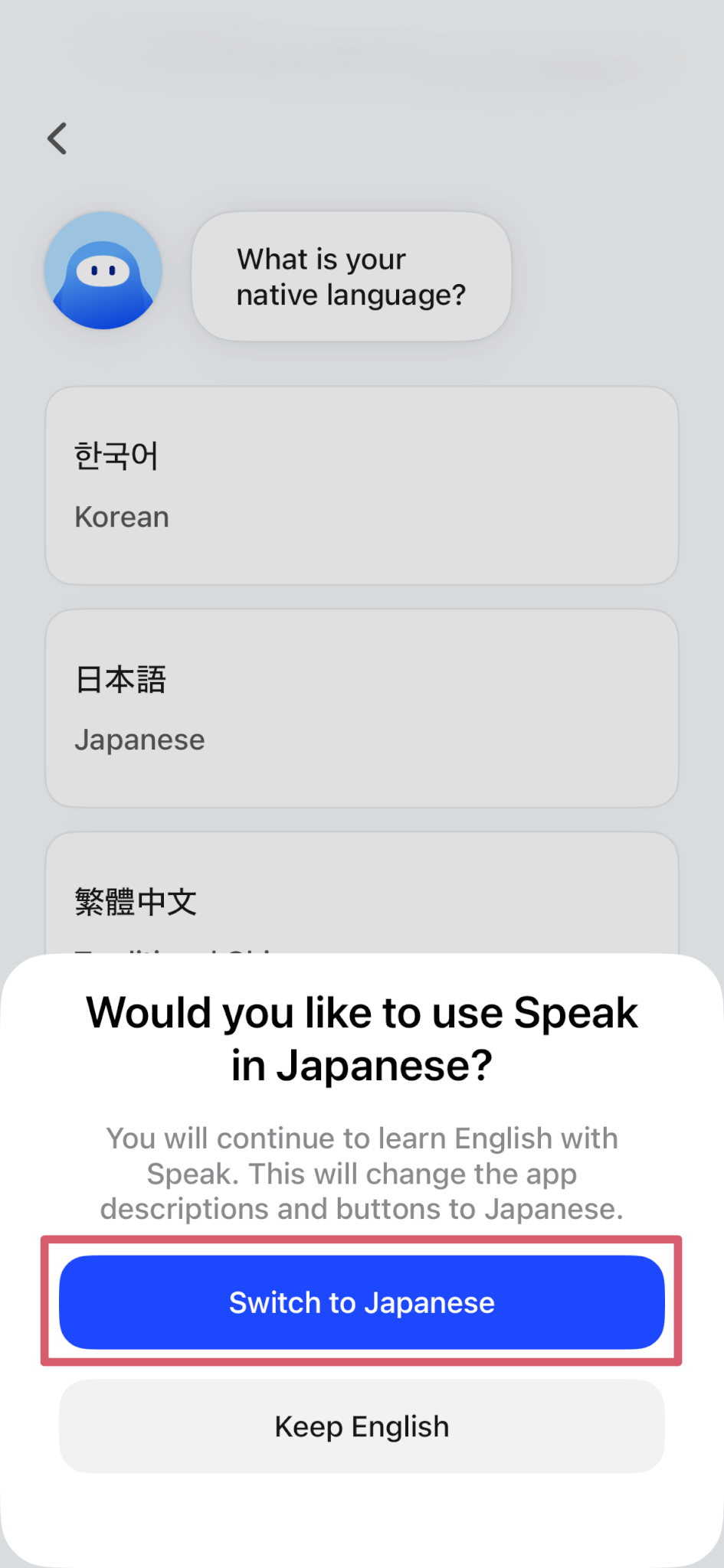This screenshot has height=1568, width=724.
Task: Choose Keep English option
Action: click(x=362, y=1426)
